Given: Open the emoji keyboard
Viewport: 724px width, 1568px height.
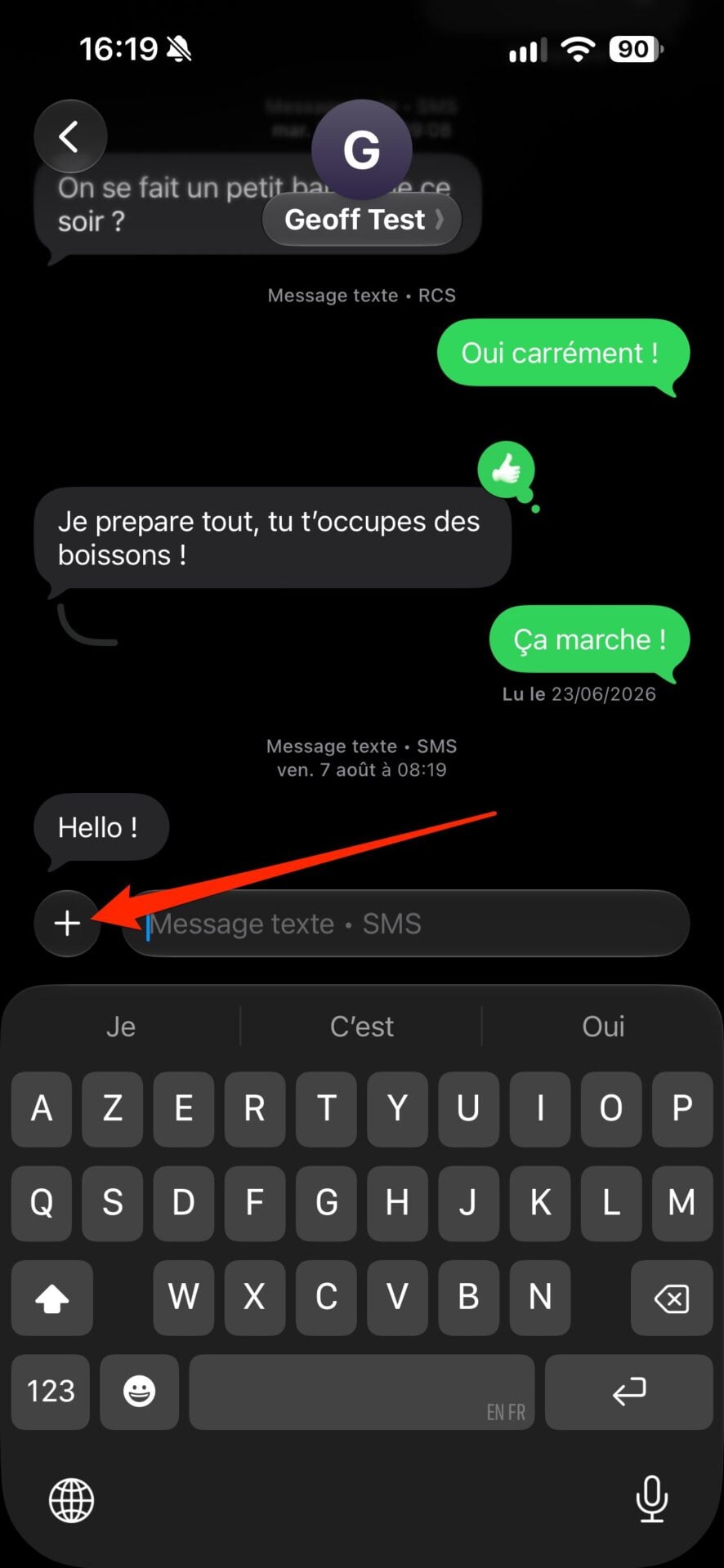Looking at the screenshot, I should point(139,1391).
